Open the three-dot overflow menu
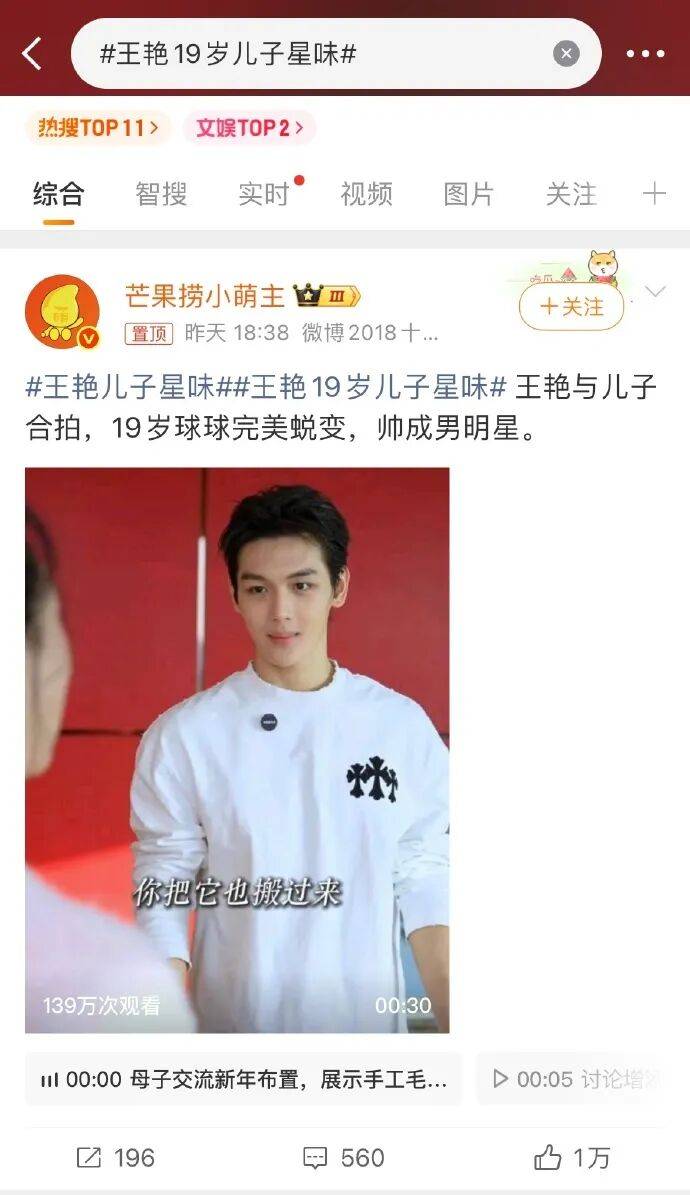690x1195 pixels. pos(645,54)
